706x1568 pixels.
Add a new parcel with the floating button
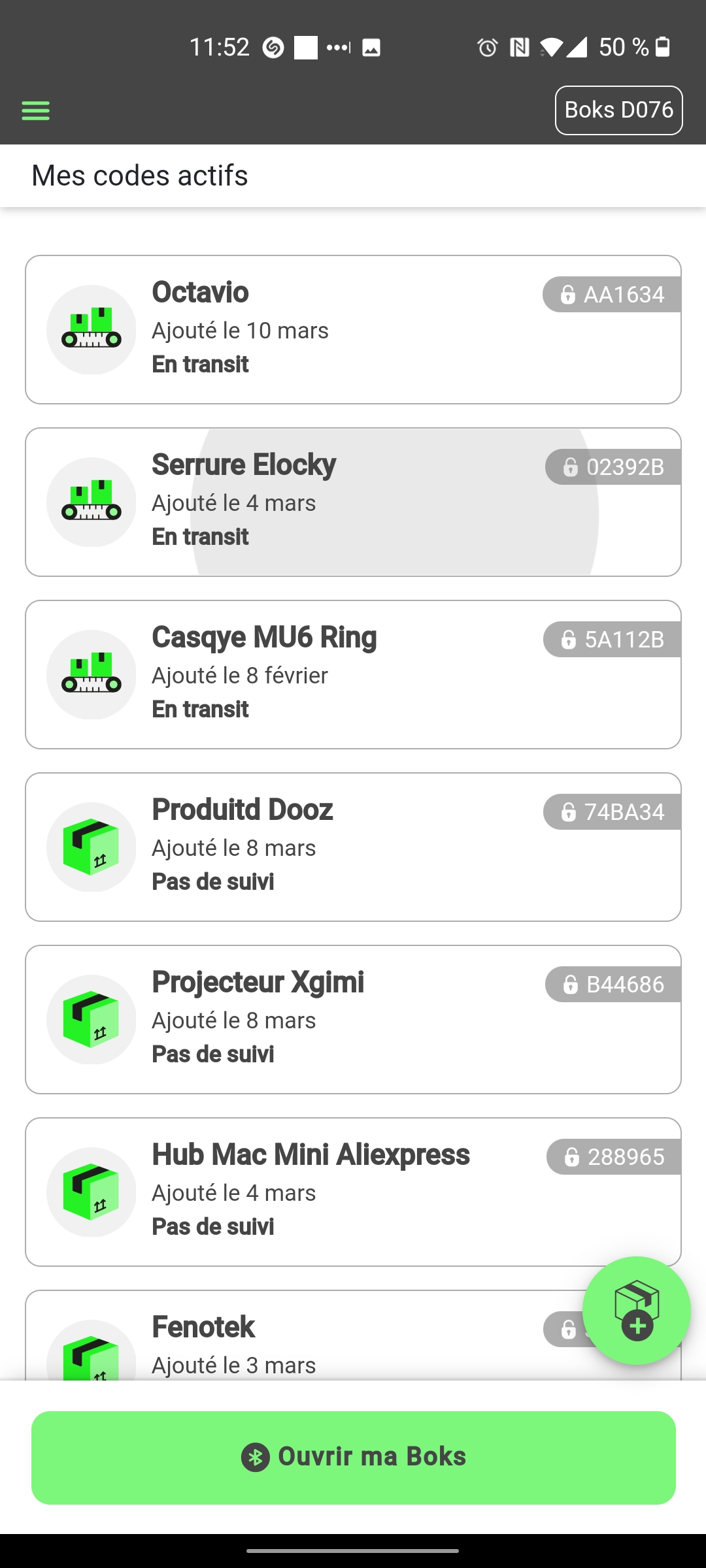pos(636,1311)
